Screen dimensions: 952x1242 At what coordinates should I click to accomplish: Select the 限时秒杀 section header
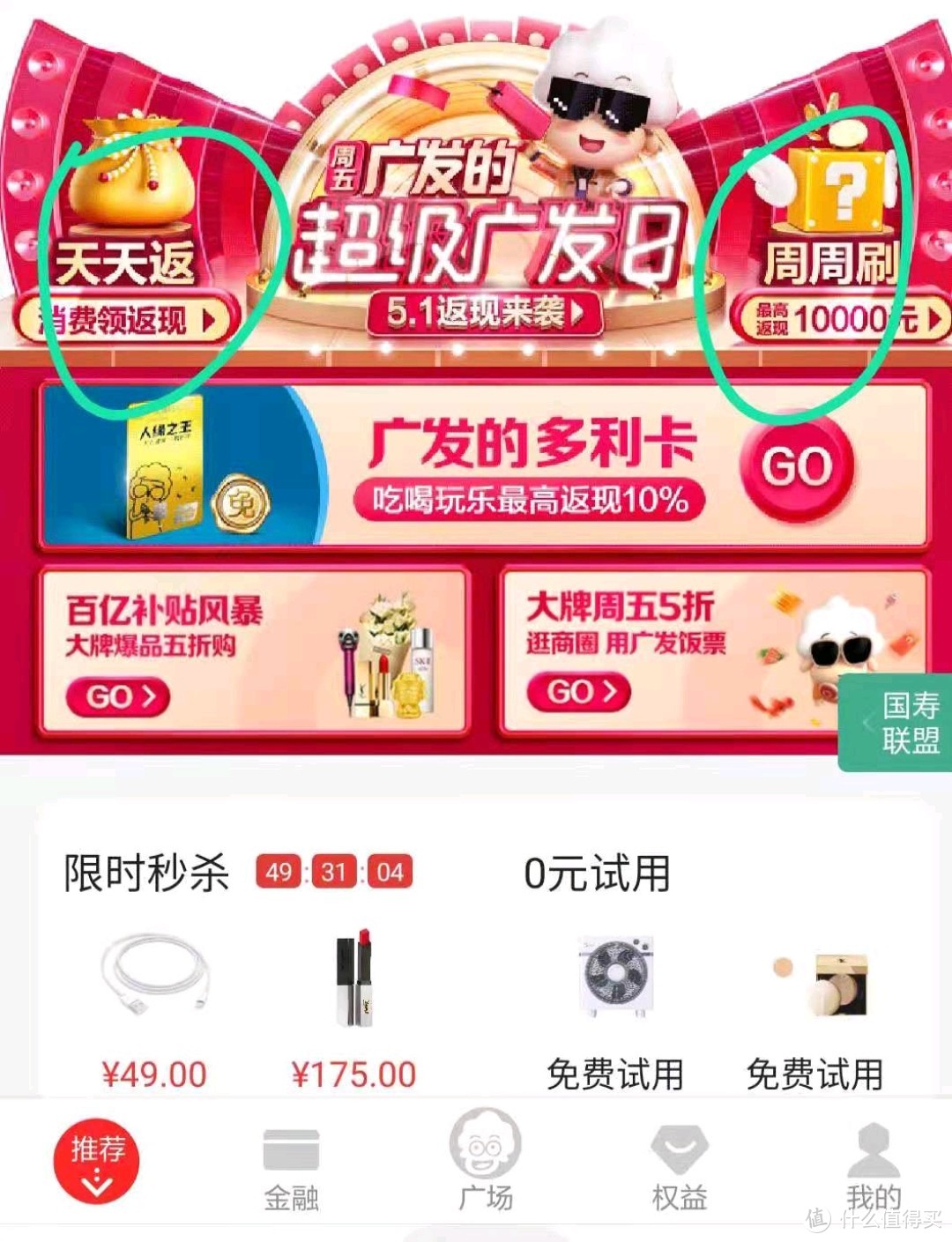(x=145, y=871)
